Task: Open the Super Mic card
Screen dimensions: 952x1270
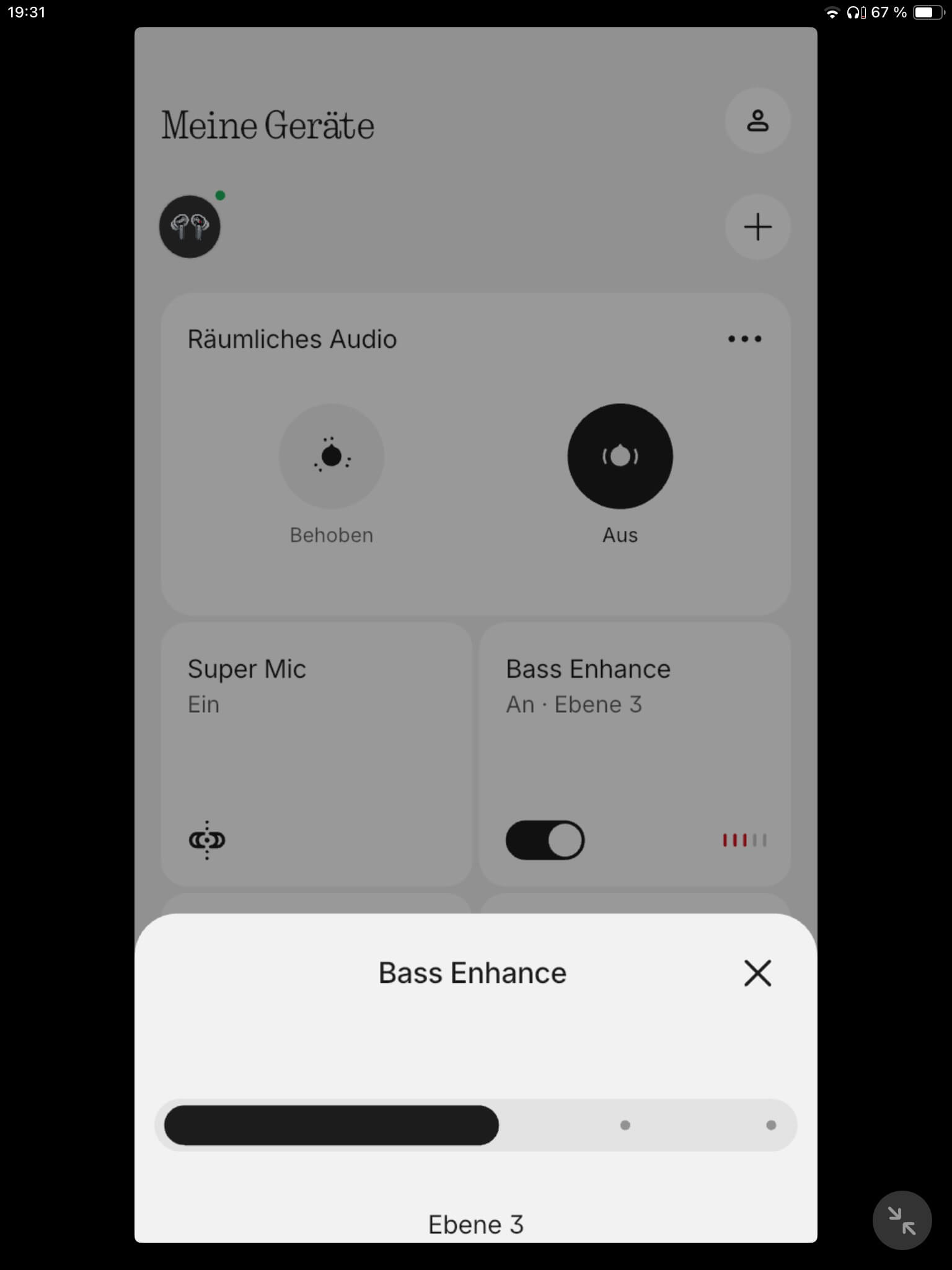Action: (316, 753)
